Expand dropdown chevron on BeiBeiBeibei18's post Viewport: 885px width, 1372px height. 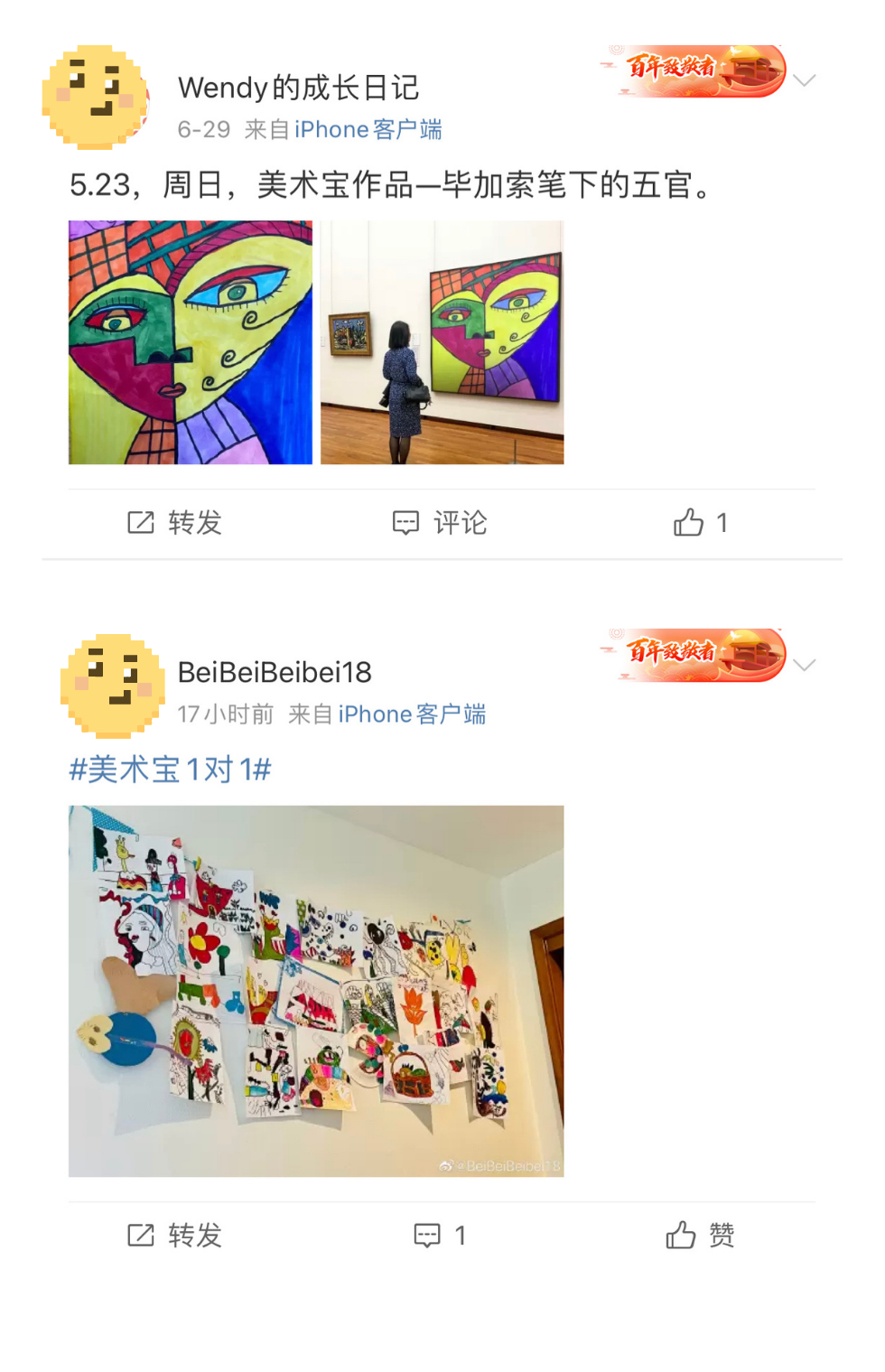pos(804,666)
